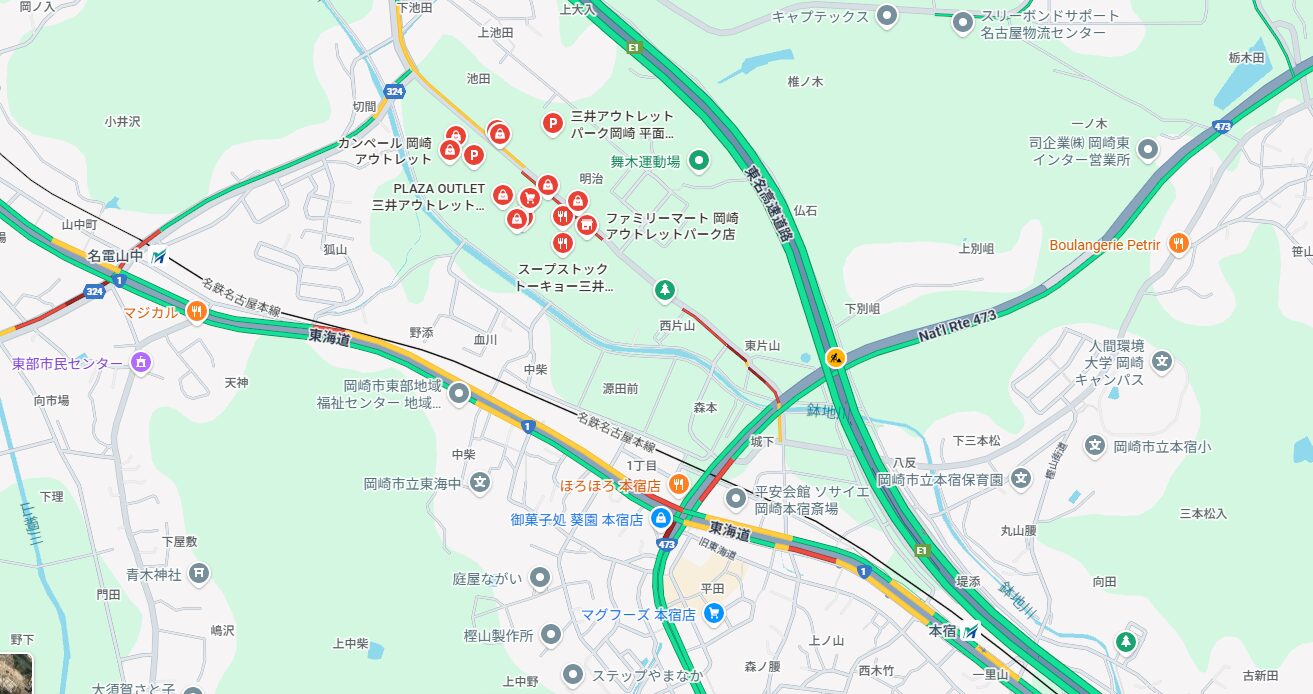Tap the 名電山中 station marker
Screen dimensions: 1313x694
[160, 256]
